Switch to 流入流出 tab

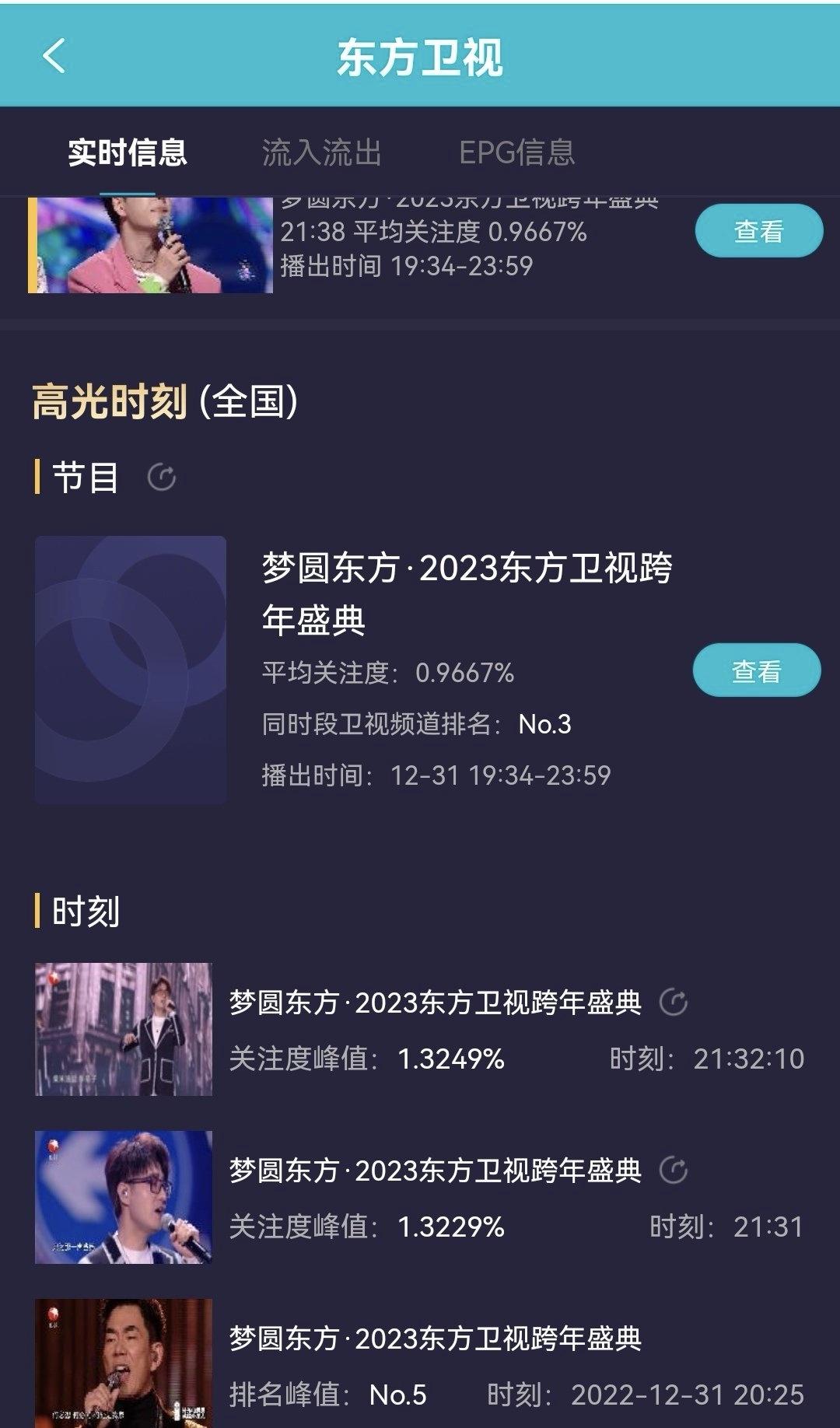[x=321, y=152]
